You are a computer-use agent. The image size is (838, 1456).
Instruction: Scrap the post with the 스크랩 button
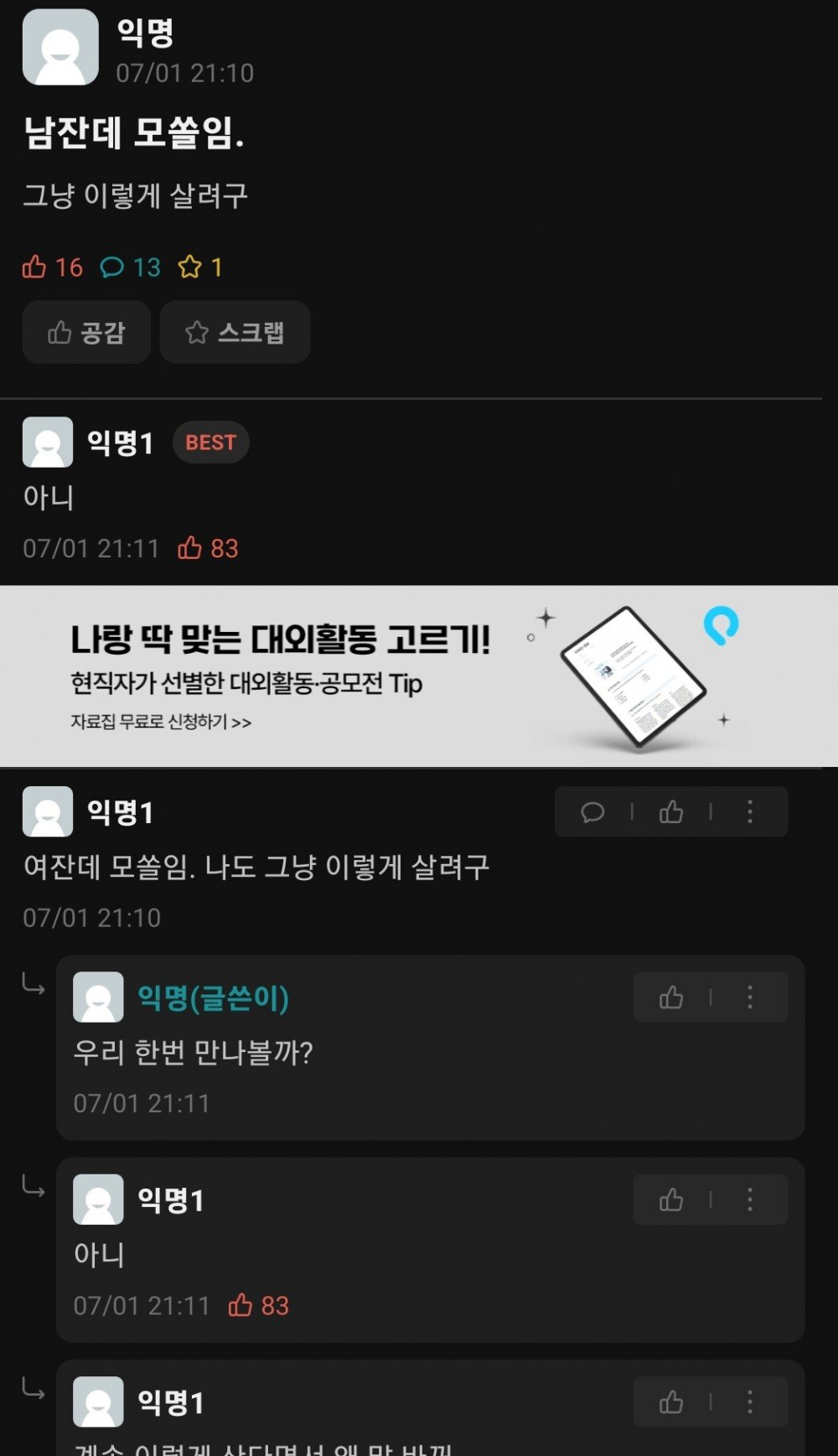(x=235, y=333)
